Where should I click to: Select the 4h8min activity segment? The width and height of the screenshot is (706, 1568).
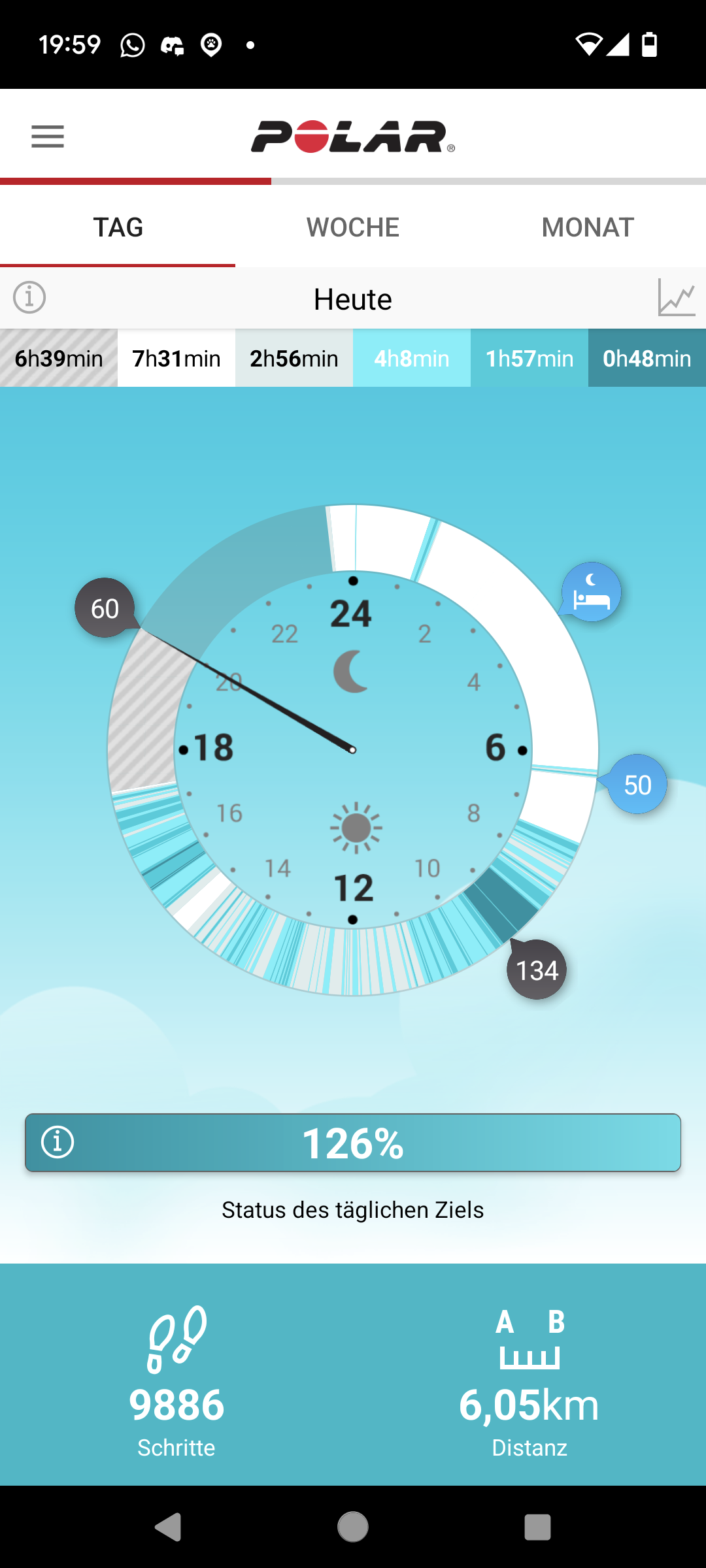(x=412, y=358)
